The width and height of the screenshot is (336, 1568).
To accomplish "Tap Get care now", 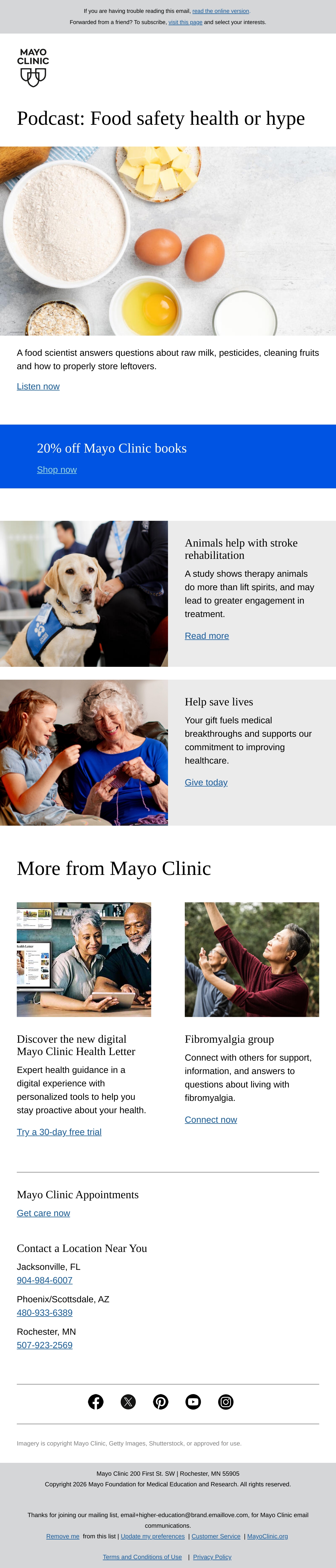I will [x=43, y=1213].
